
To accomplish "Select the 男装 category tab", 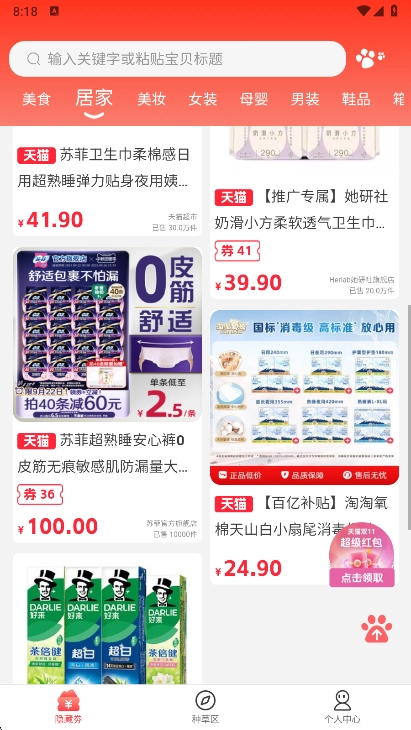I will (305, 99).
